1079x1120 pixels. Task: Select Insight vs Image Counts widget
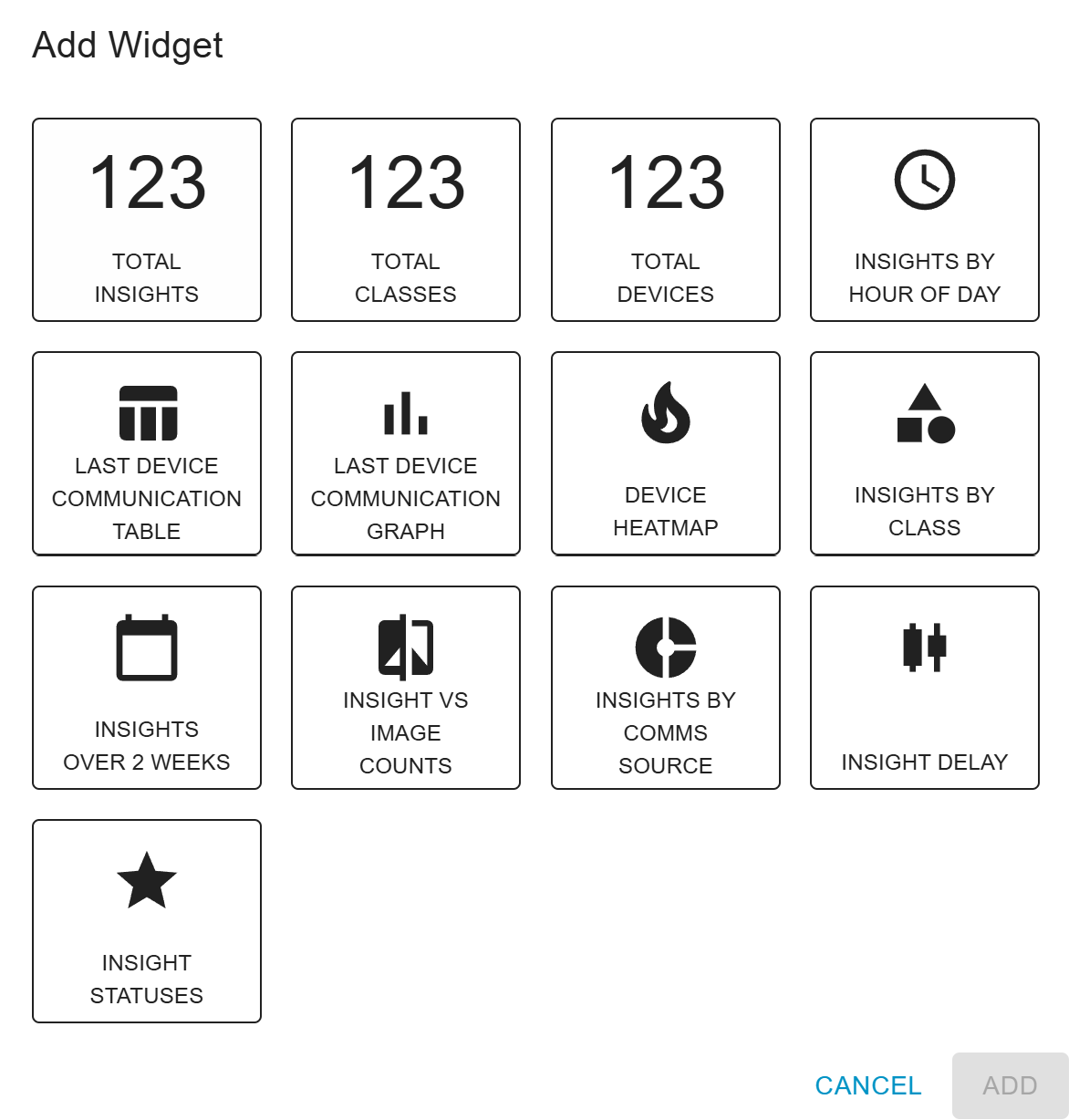coord(406,688)
